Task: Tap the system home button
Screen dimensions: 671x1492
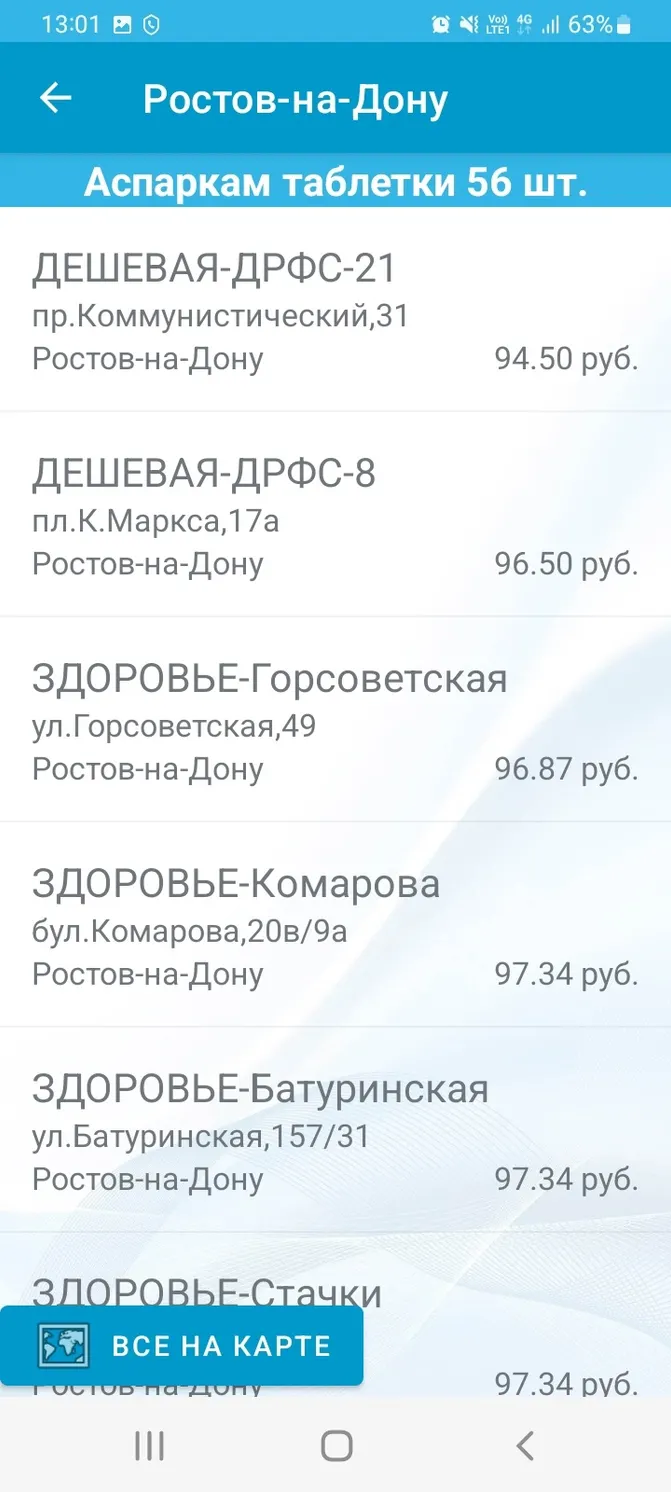Action: (336, 1445)
